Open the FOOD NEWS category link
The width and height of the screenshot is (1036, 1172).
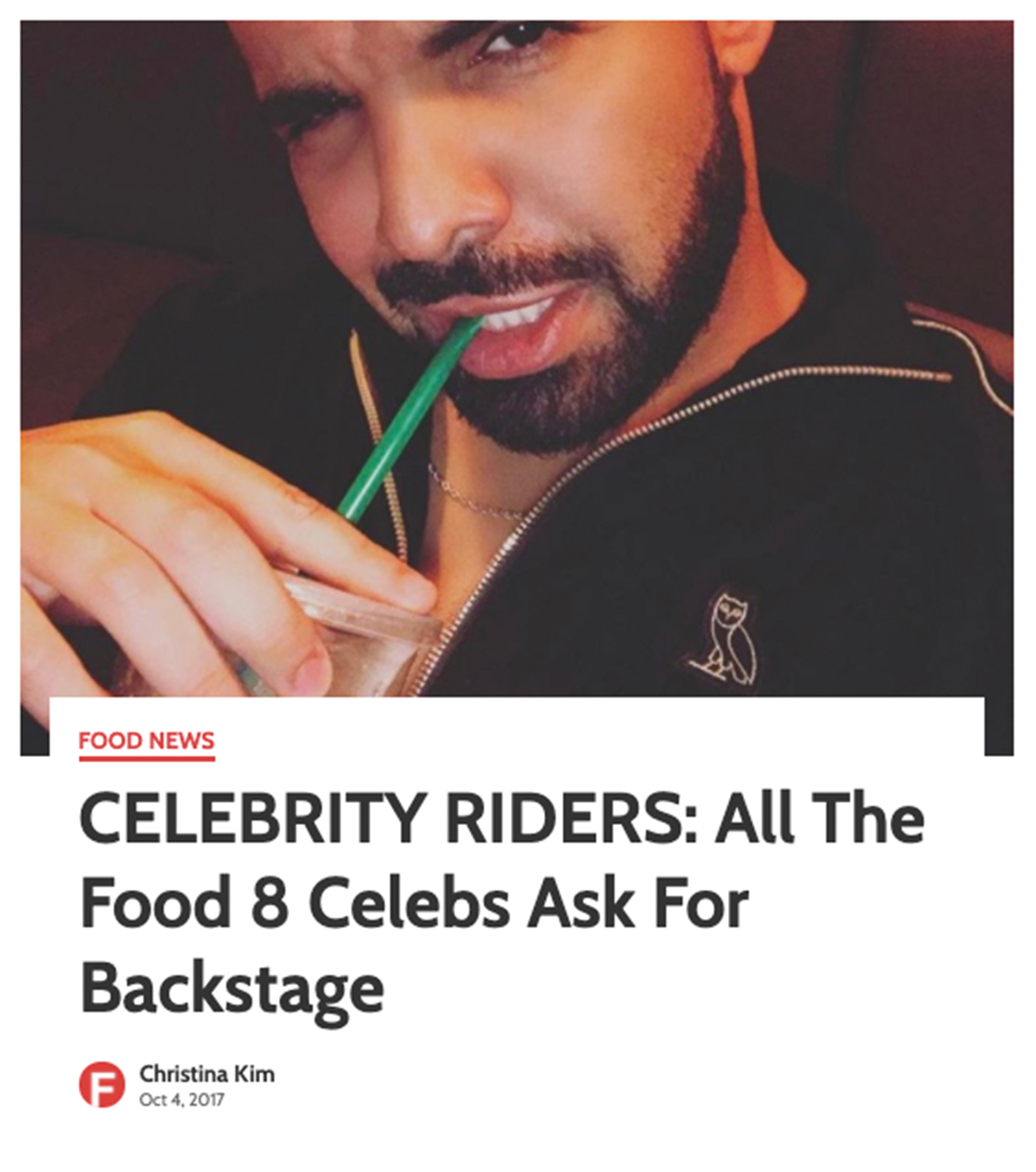[146, 740]
